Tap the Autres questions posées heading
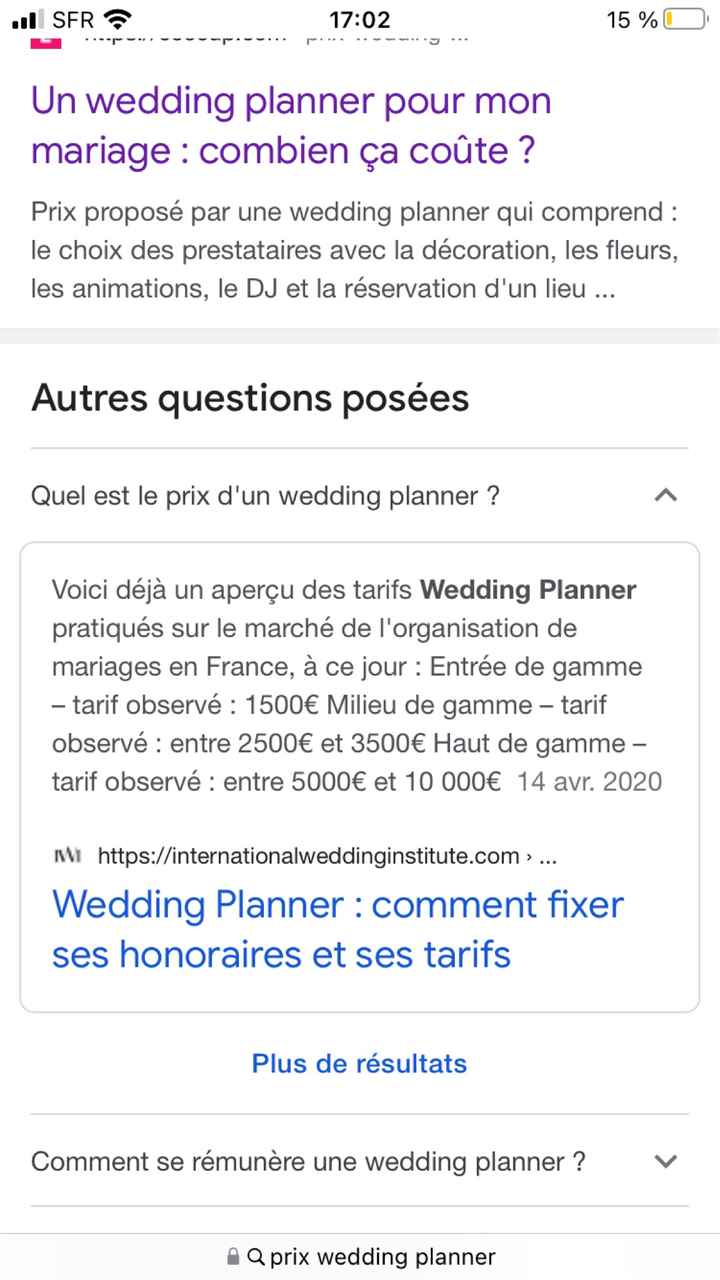This screenshot has width=720, height=1280. click(249, 397)
